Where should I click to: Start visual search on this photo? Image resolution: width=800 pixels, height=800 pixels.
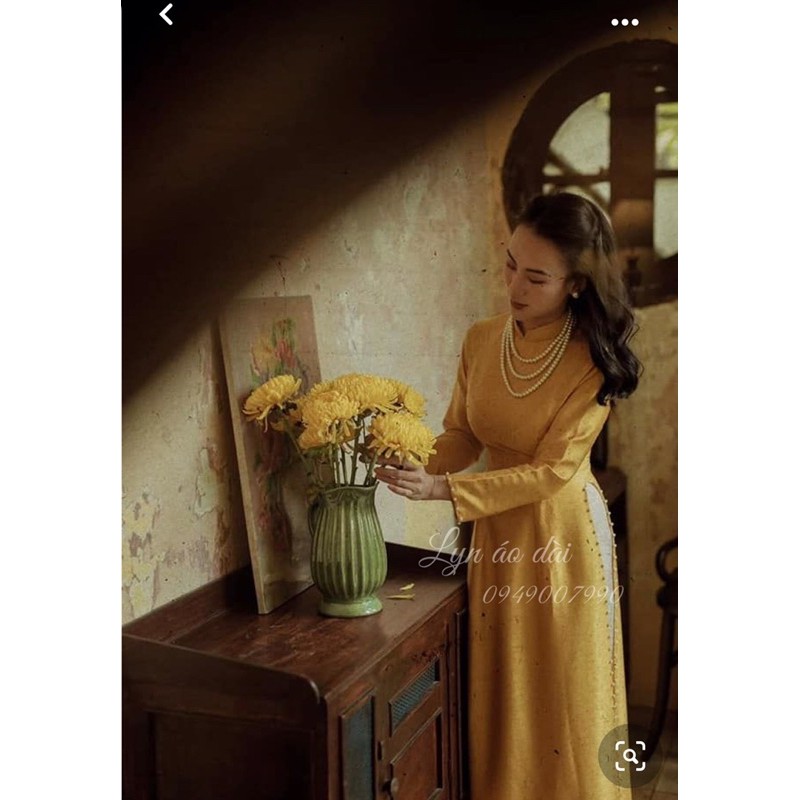(x=630, y=755)
